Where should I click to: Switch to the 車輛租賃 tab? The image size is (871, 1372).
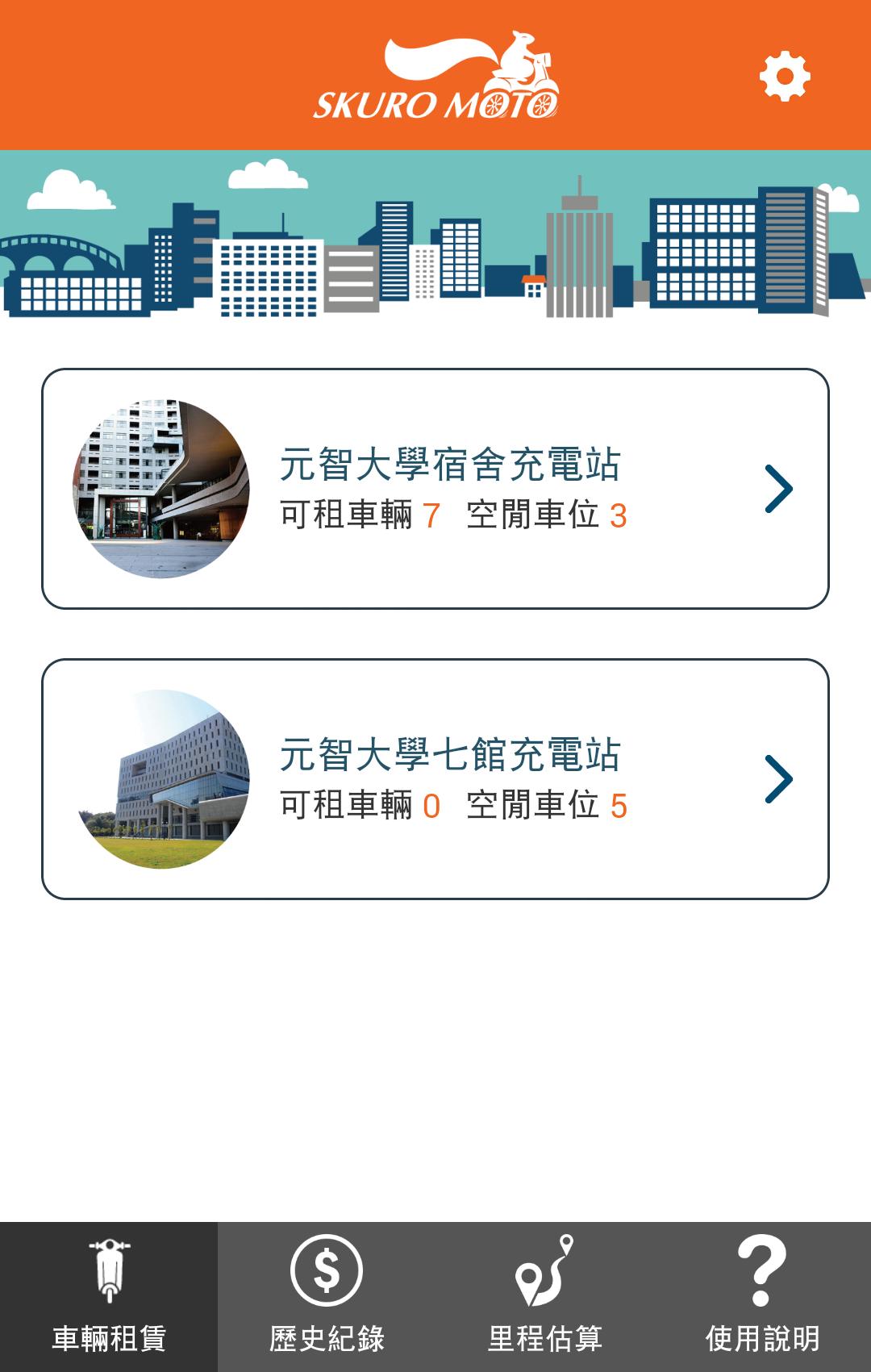[x=109, y=1297]
